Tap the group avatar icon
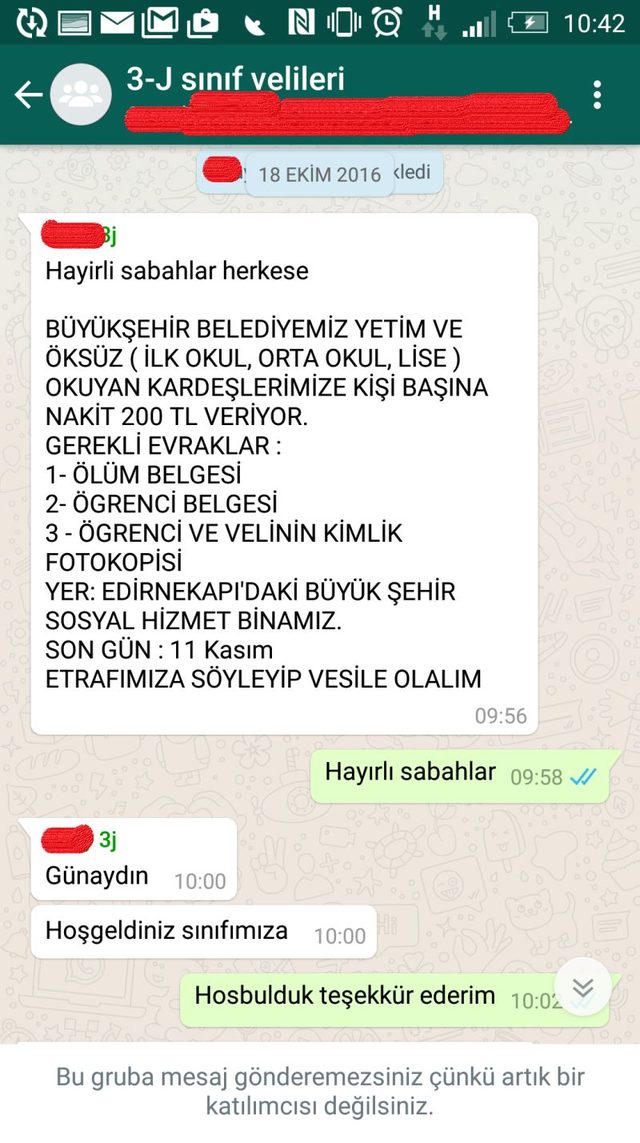 point(81,95)
